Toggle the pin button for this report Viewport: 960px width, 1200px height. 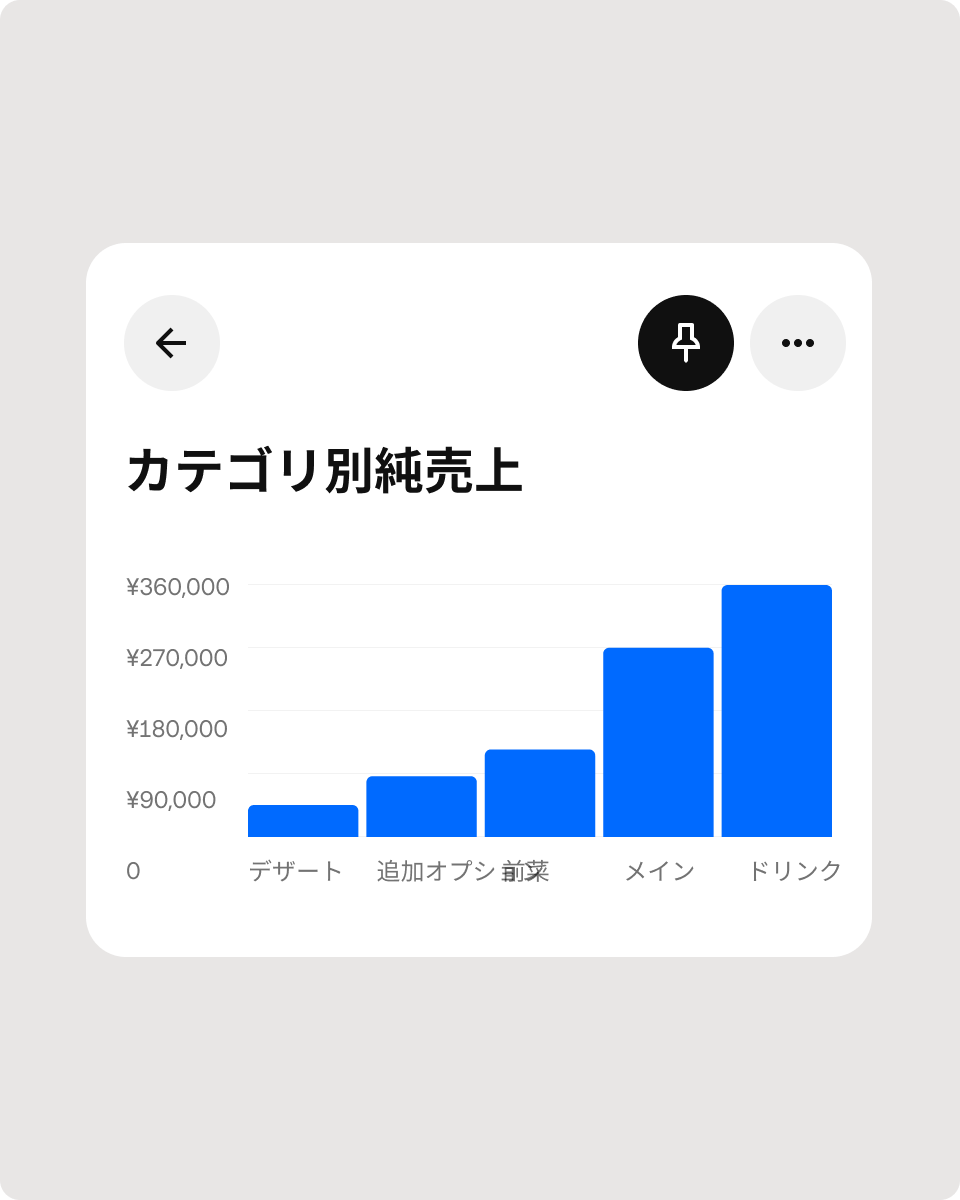click(x=686, y=343)
